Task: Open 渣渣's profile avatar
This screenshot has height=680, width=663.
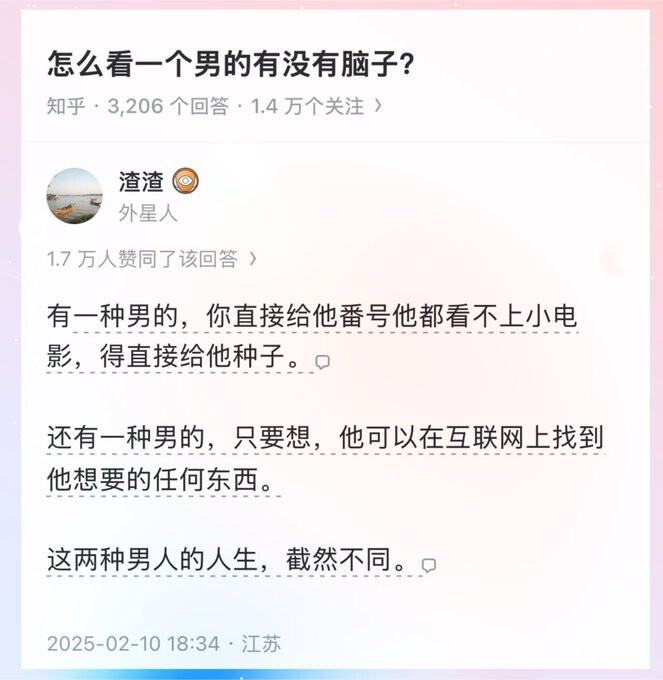Action: pyautogui.click(x=75, y=196)
